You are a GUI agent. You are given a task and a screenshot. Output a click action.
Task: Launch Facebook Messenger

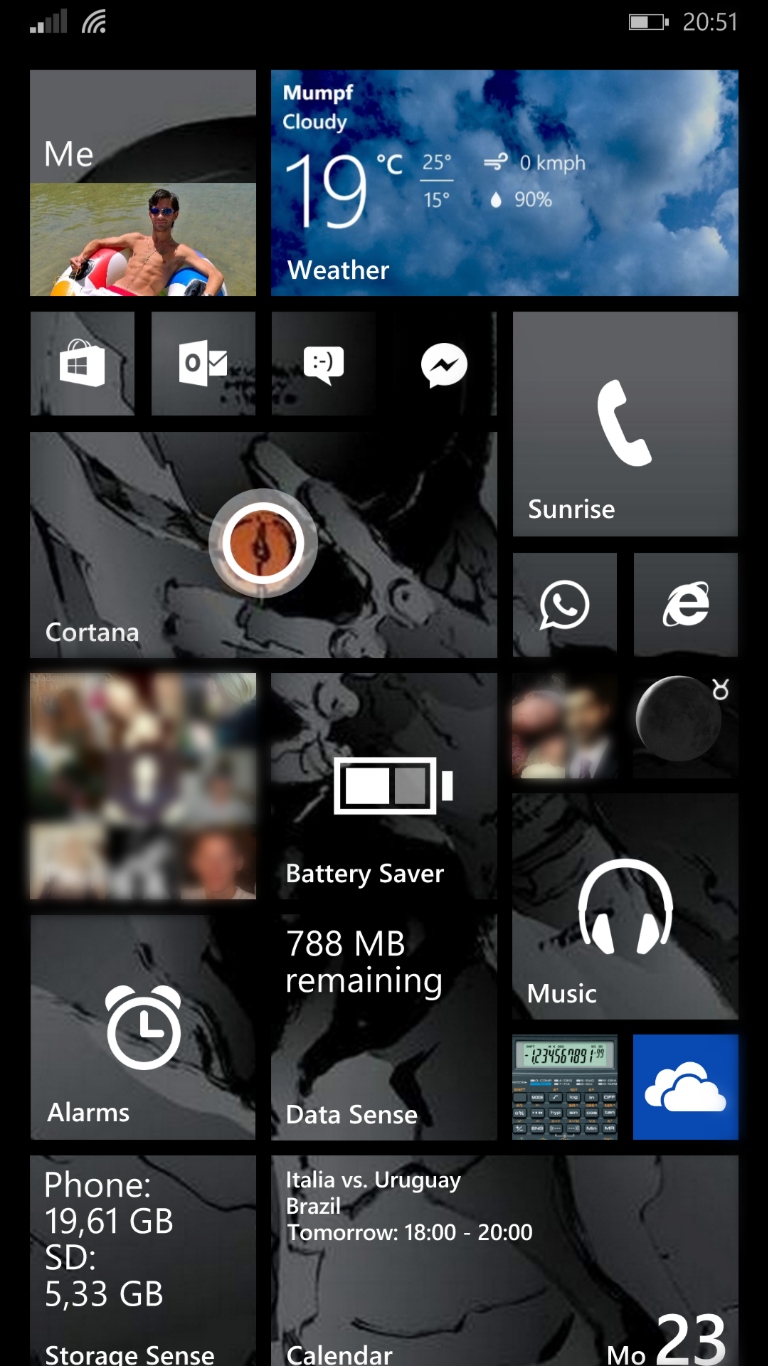[444, 364]
